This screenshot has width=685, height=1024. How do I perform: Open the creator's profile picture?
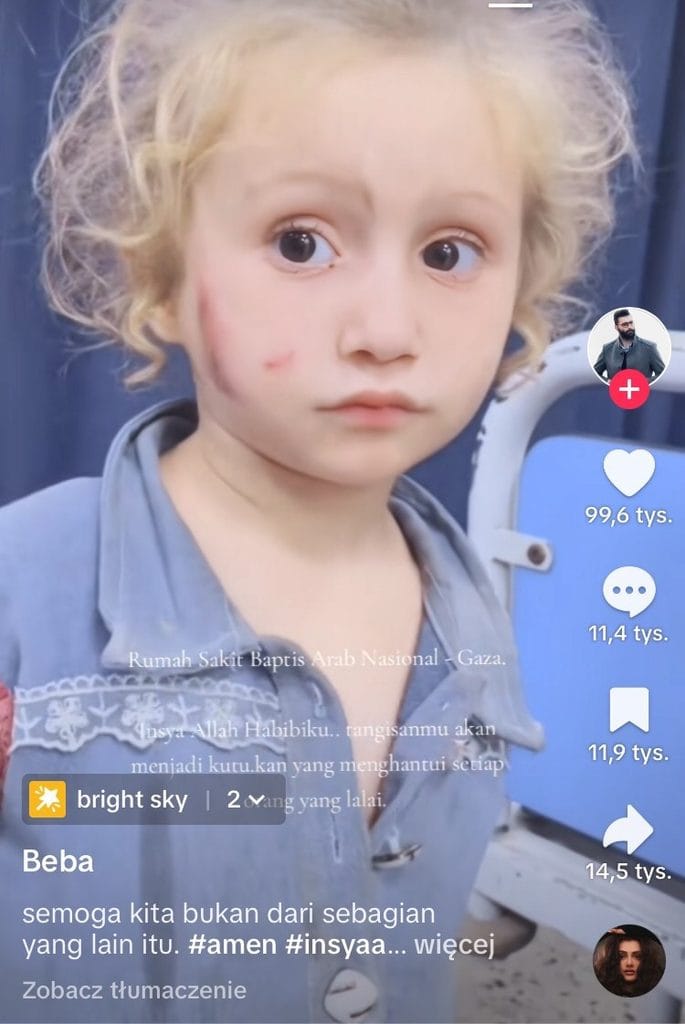(628, 347)
